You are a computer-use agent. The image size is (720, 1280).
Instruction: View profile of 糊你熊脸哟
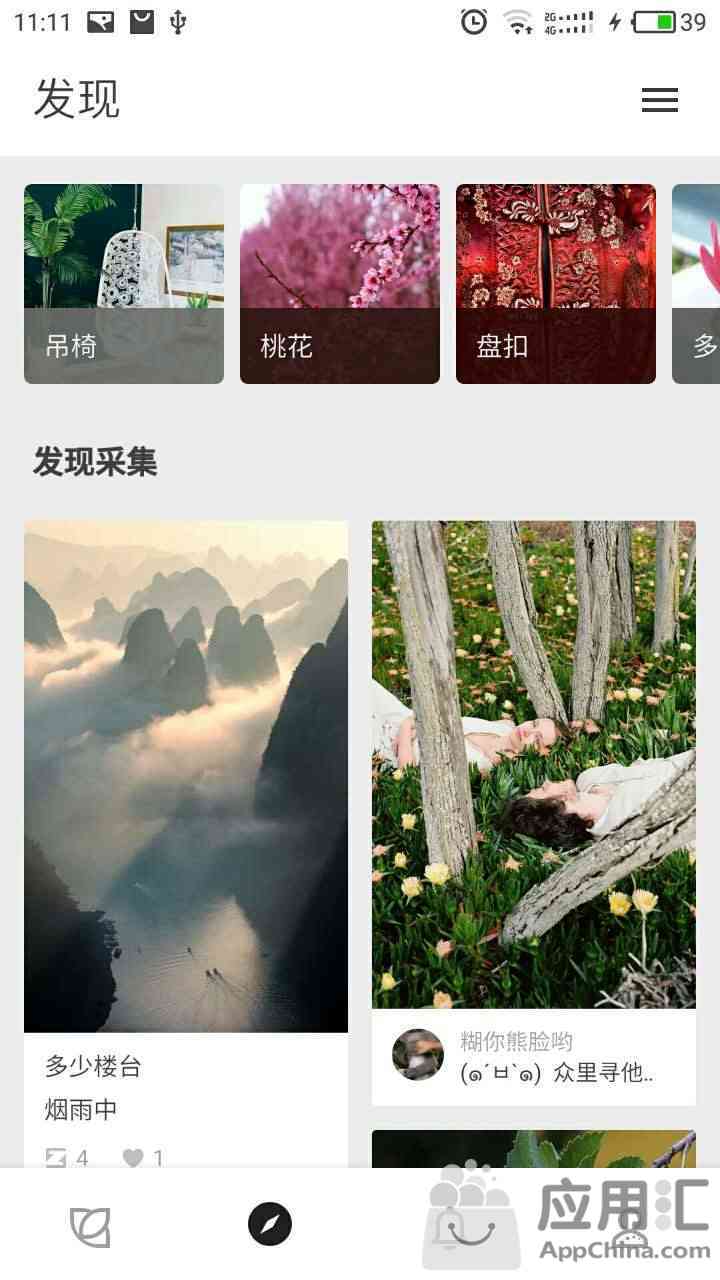tap(418, 1054)
